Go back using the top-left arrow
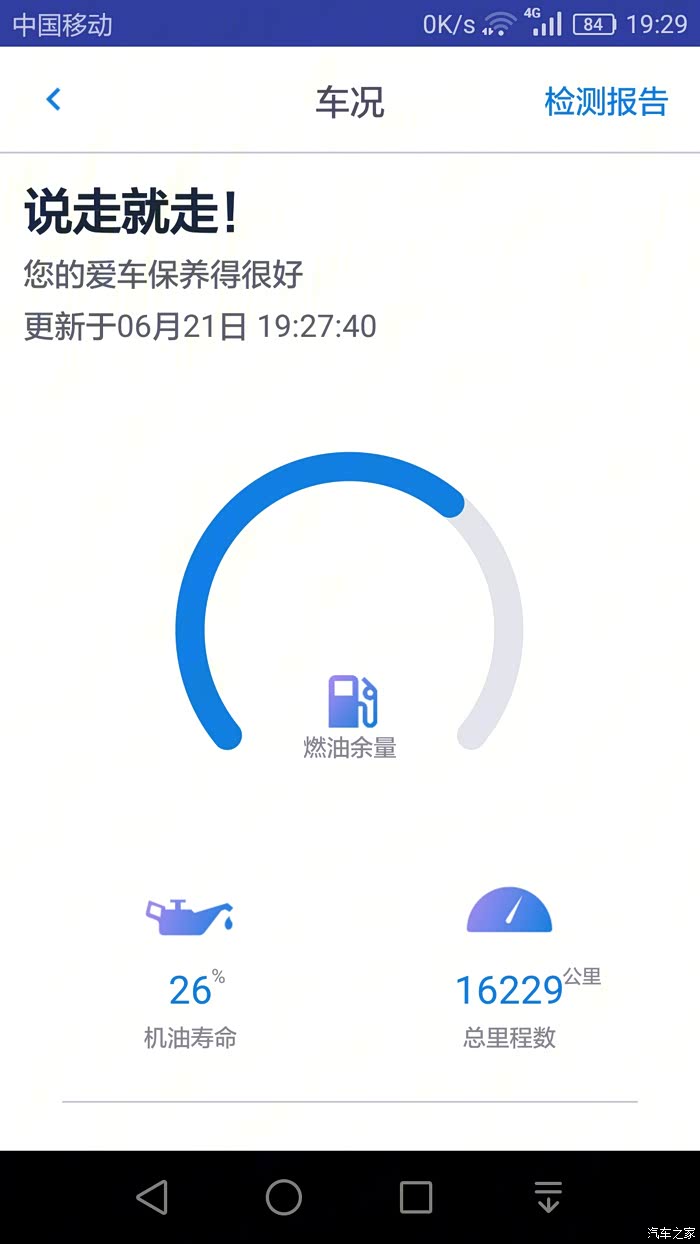The height and width of the screenshot is (1244, 700). [54, 99]
